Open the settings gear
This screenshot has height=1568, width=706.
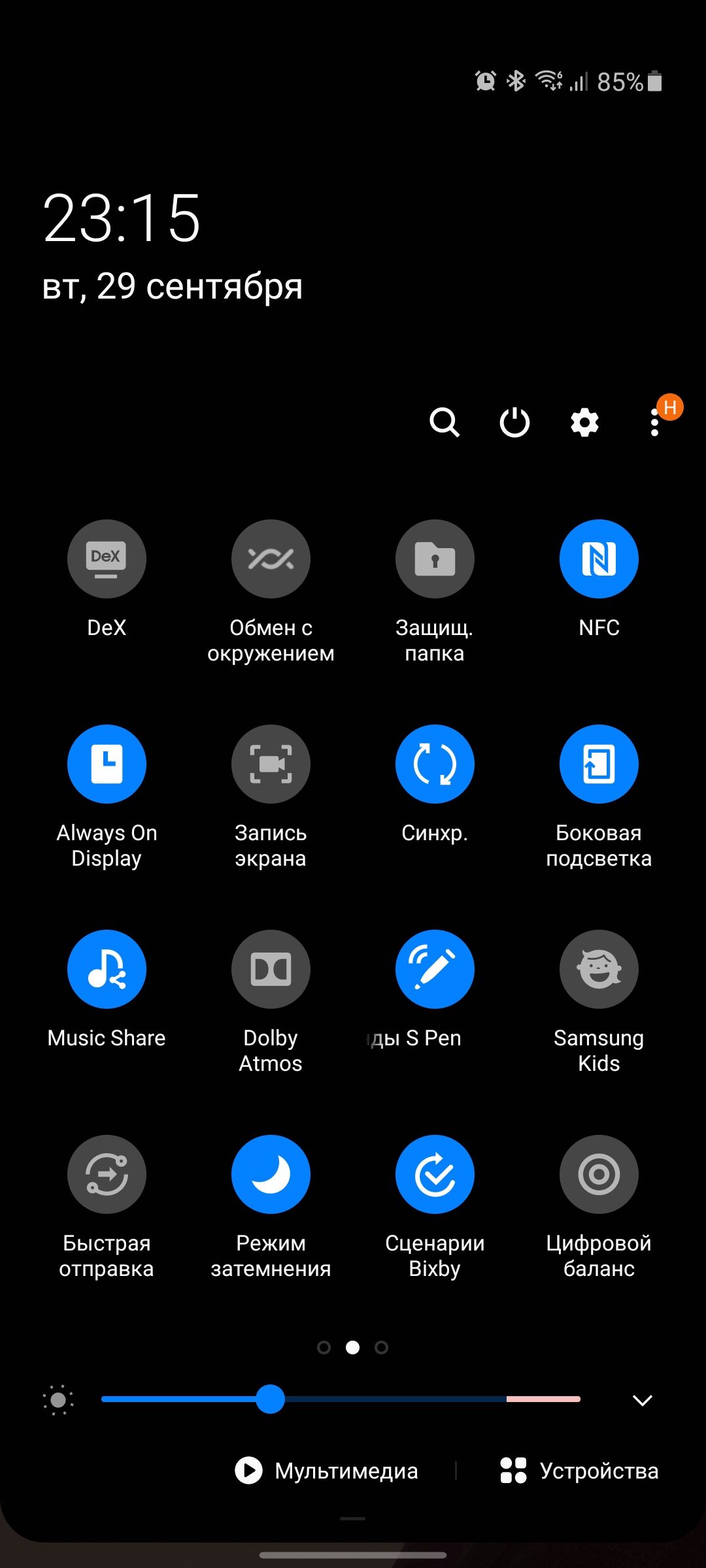point(584,422)
